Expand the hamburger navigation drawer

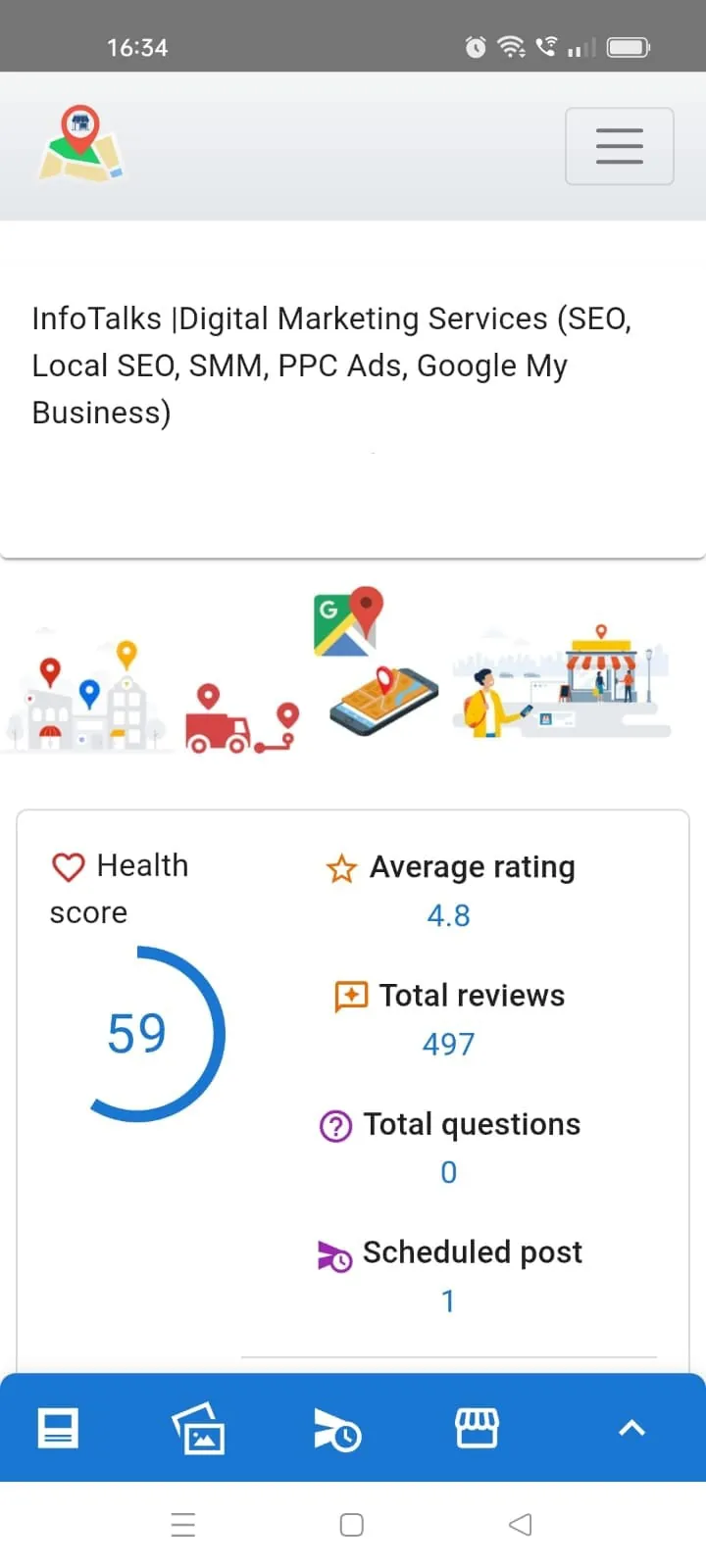coord(619,146)
